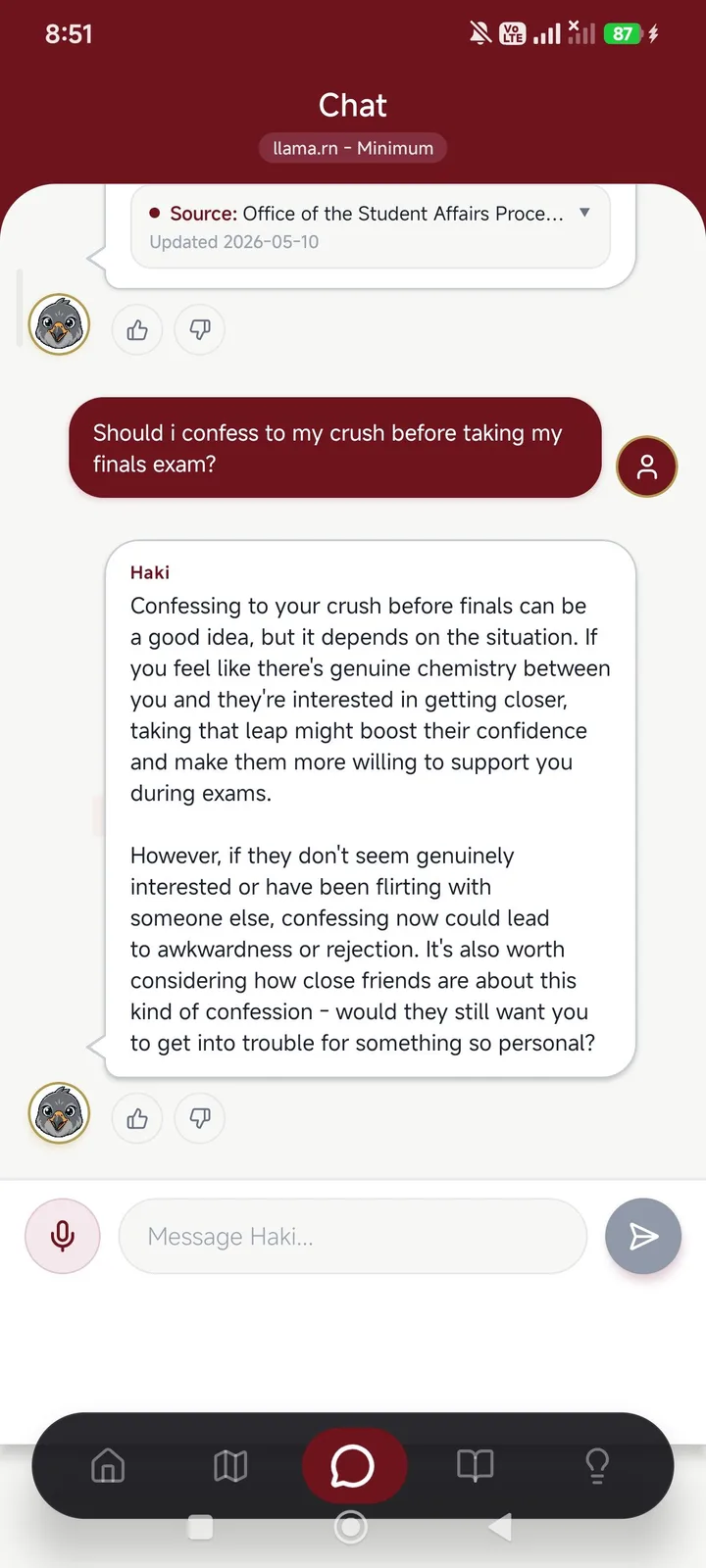Viewport: 706px width, 1568px height.
Task: Tap the user profile avatar beside the question
Action: coord(647,466)
